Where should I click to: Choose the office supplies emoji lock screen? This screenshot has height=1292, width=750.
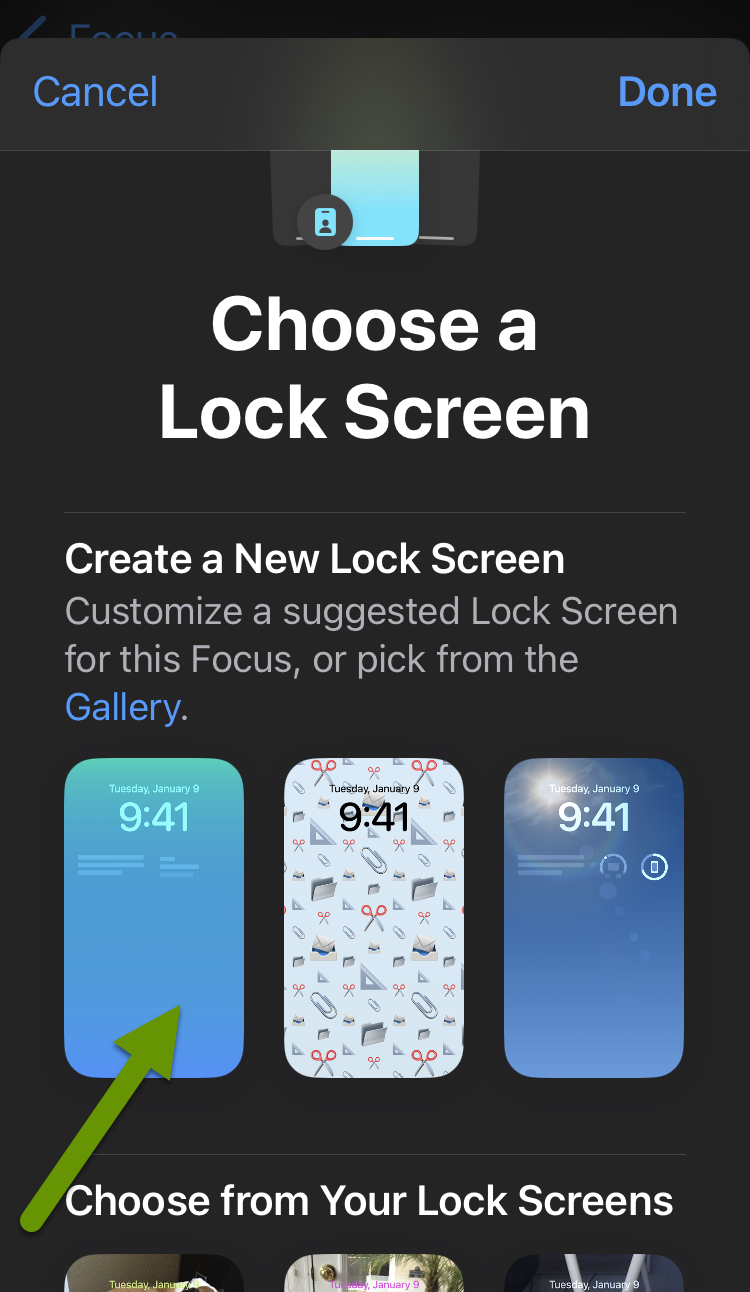coord(374,917)
